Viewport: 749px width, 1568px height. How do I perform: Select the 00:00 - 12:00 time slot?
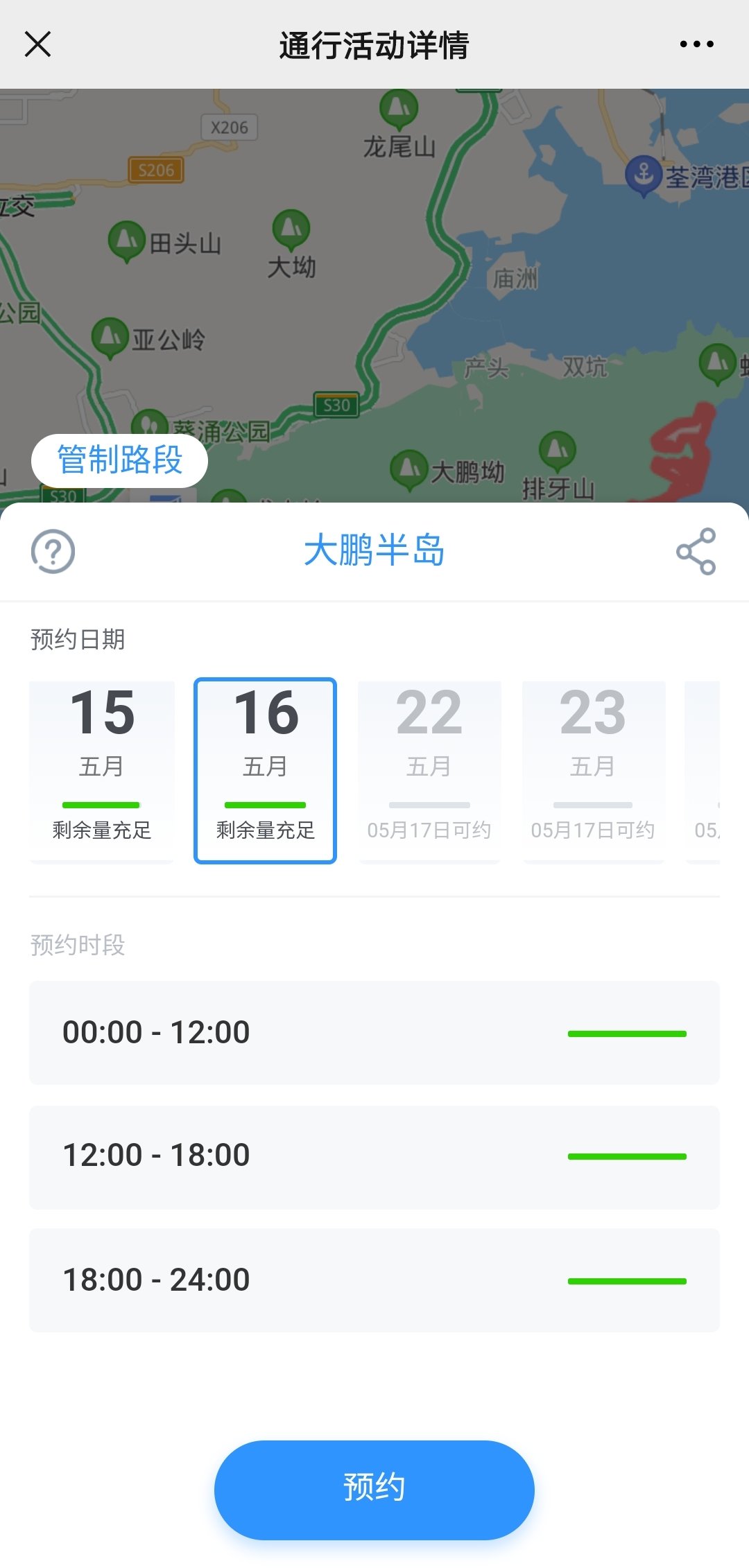[374, 1032]
